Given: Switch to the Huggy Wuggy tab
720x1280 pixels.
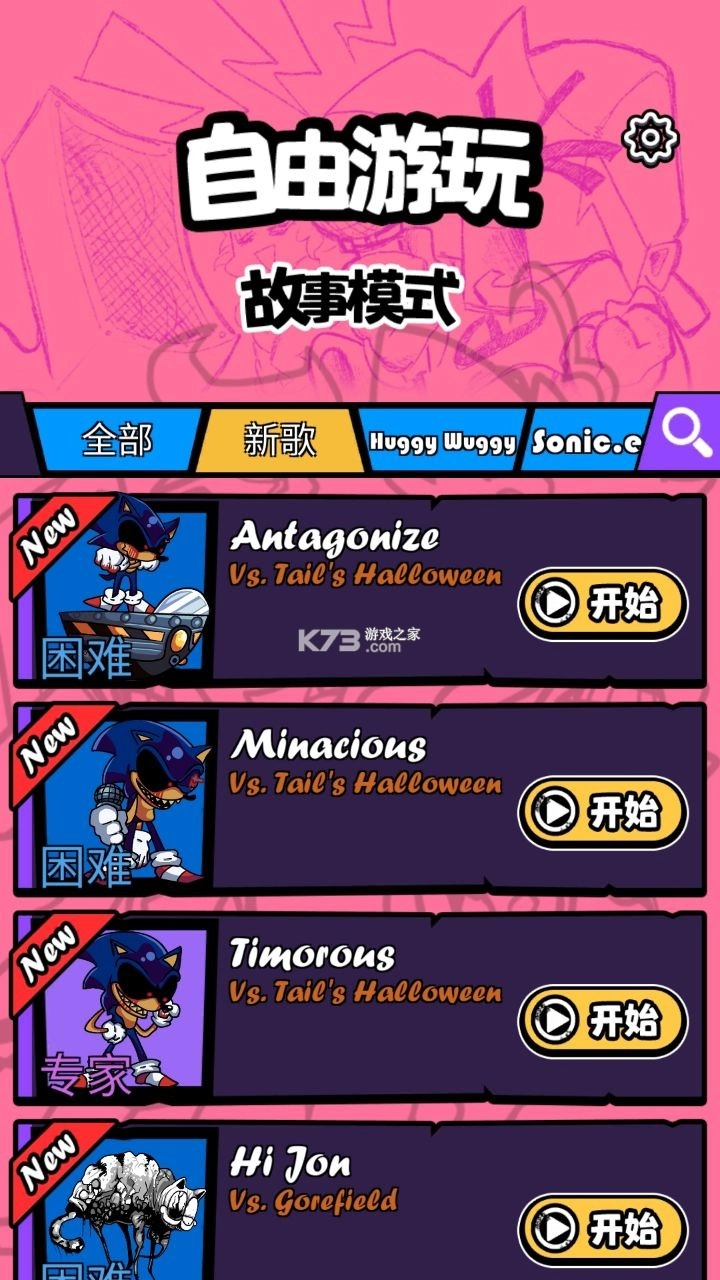Looking at the screenshot, I should 442,441.
